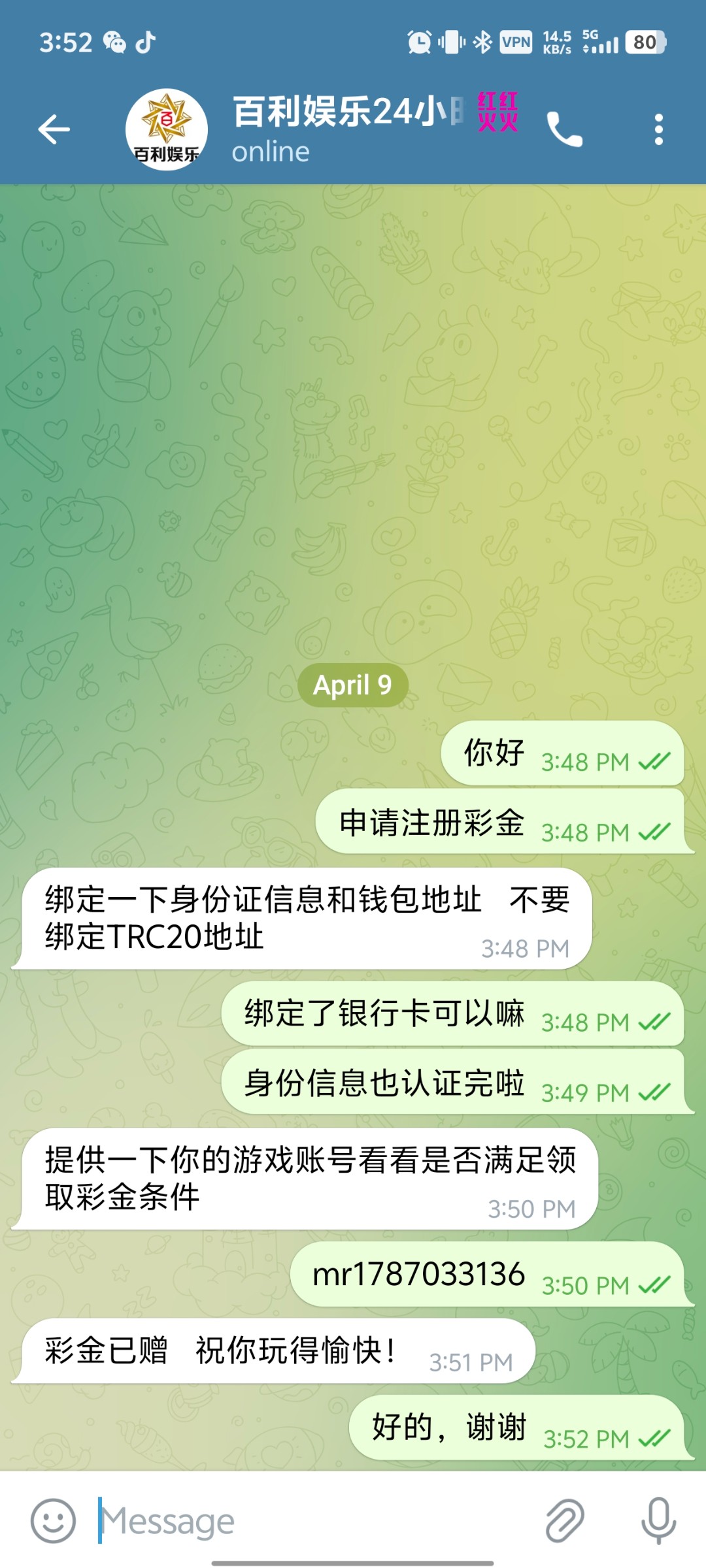Attach a file with the paperclip
This screenshot has width=706, height=1568.
[565, 1520]
